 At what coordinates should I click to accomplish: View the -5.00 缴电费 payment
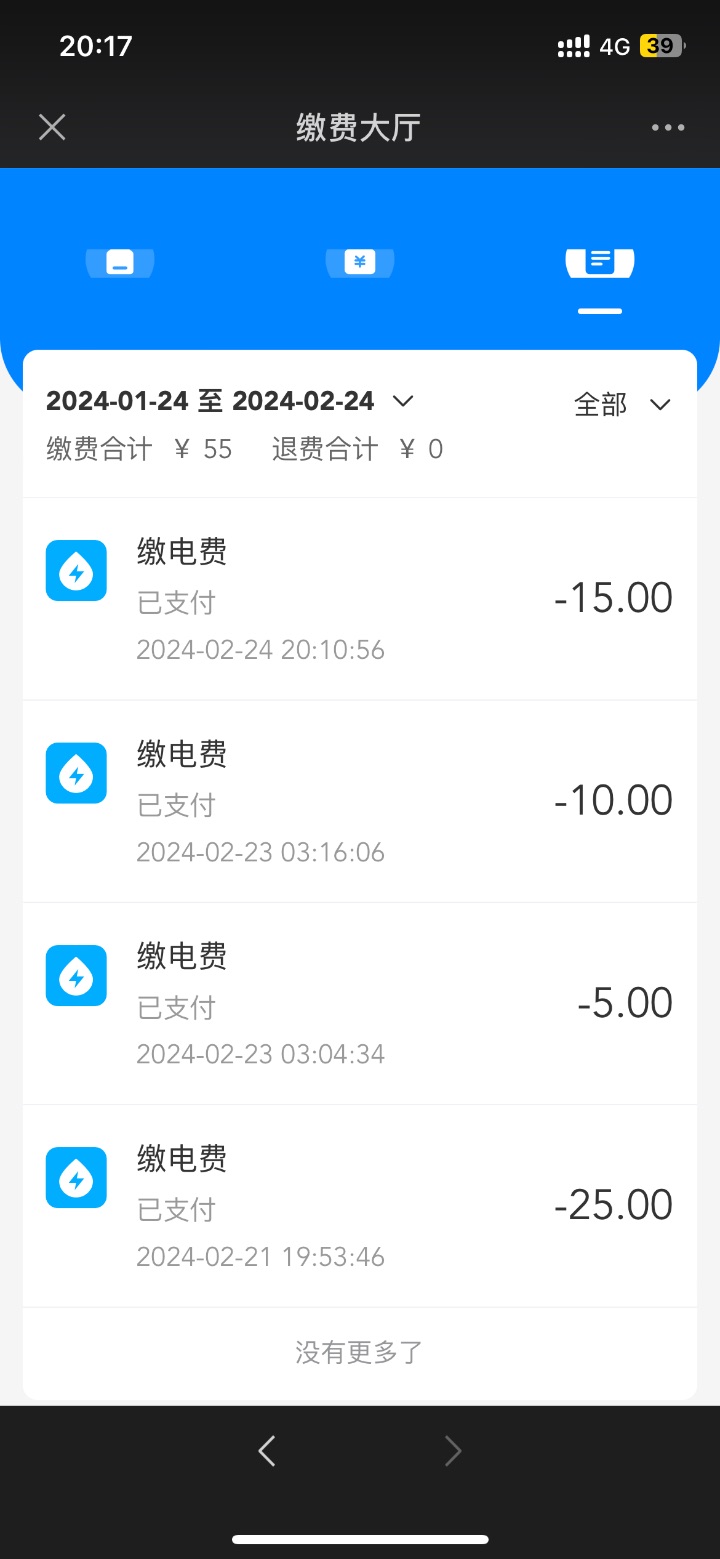(x=360, y=1004)
